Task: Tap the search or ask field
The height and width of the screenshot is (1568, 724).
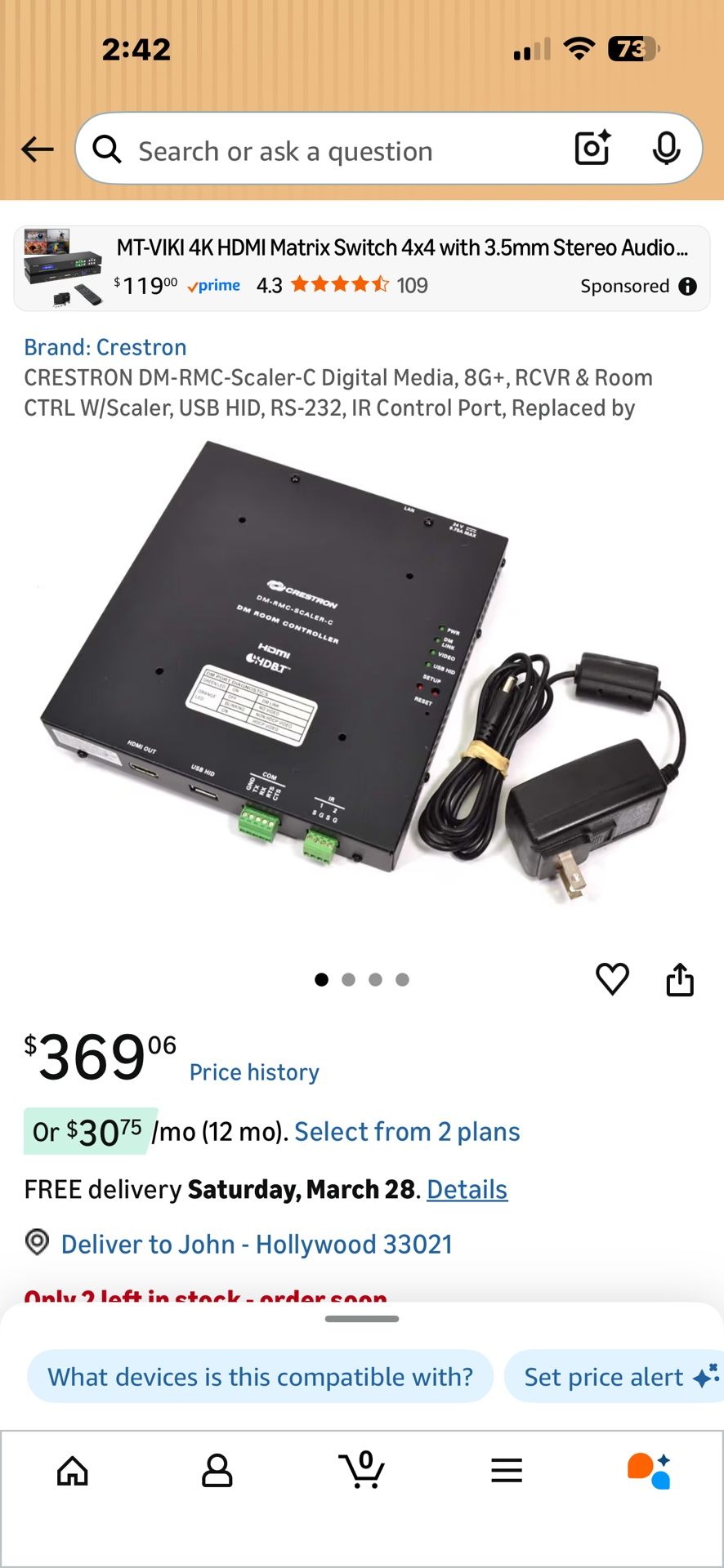Action: (327, 151)
